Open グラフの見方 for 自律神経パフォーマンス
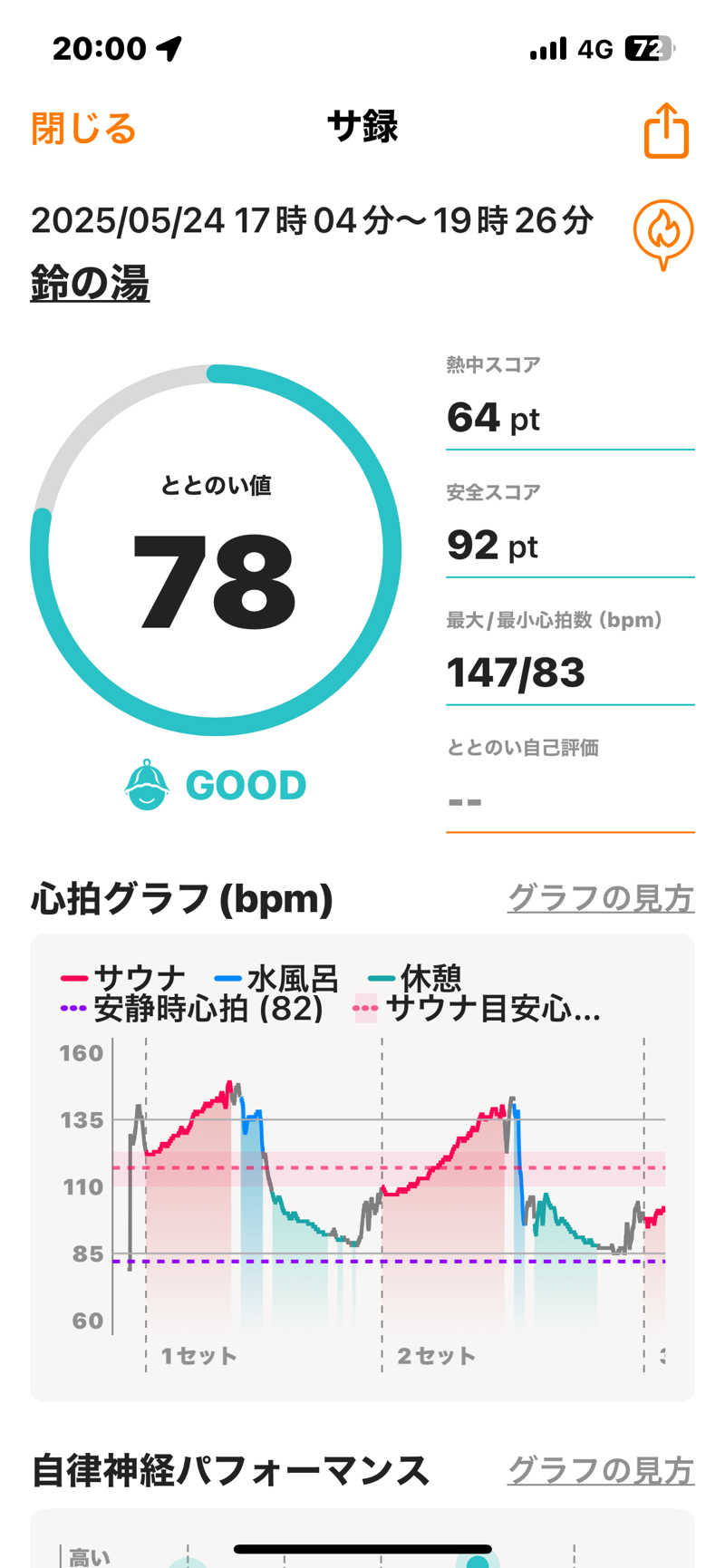Viewport: 725px width, 1568px height. tap(601, 1470)
